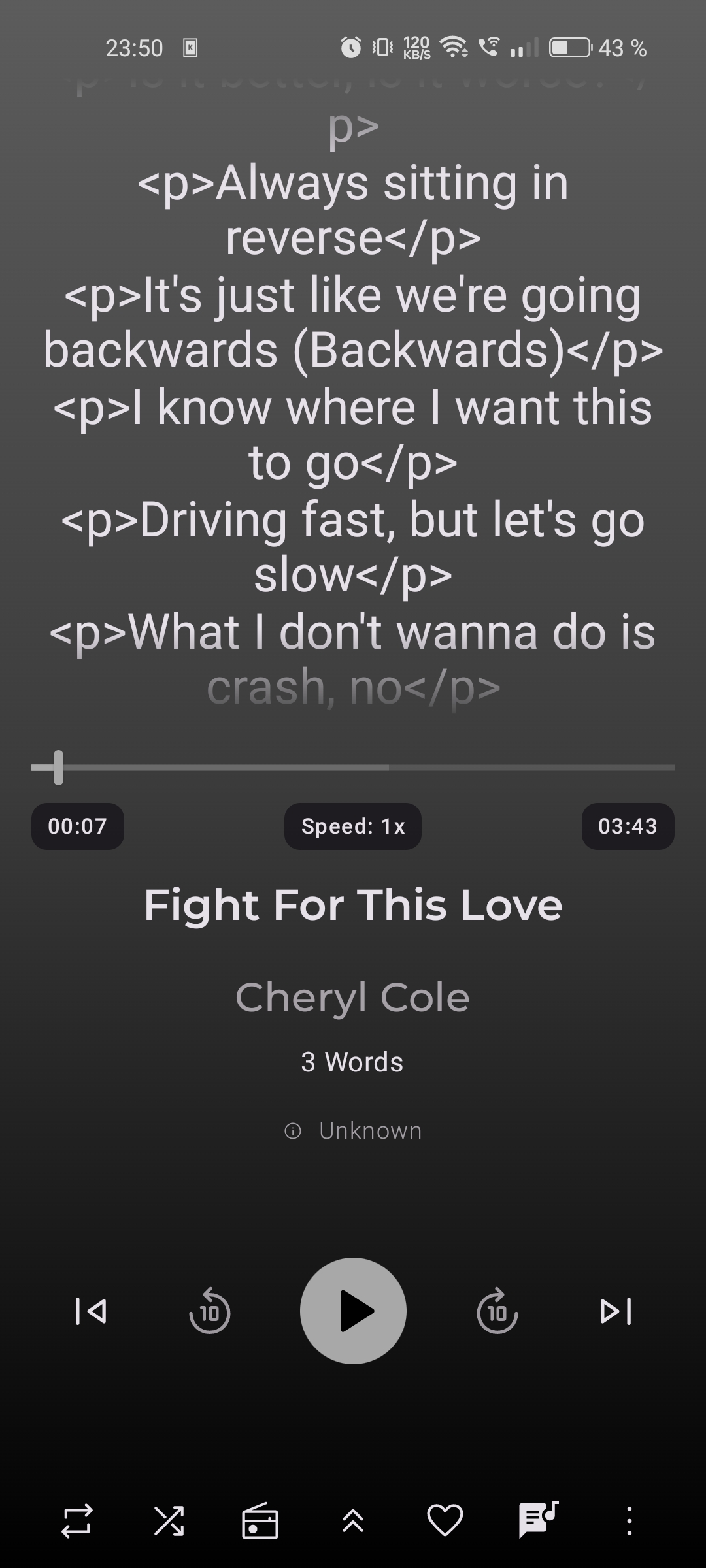The image size is (706, 1568).
Task: Add this song to favorites
Action: 445,1520
